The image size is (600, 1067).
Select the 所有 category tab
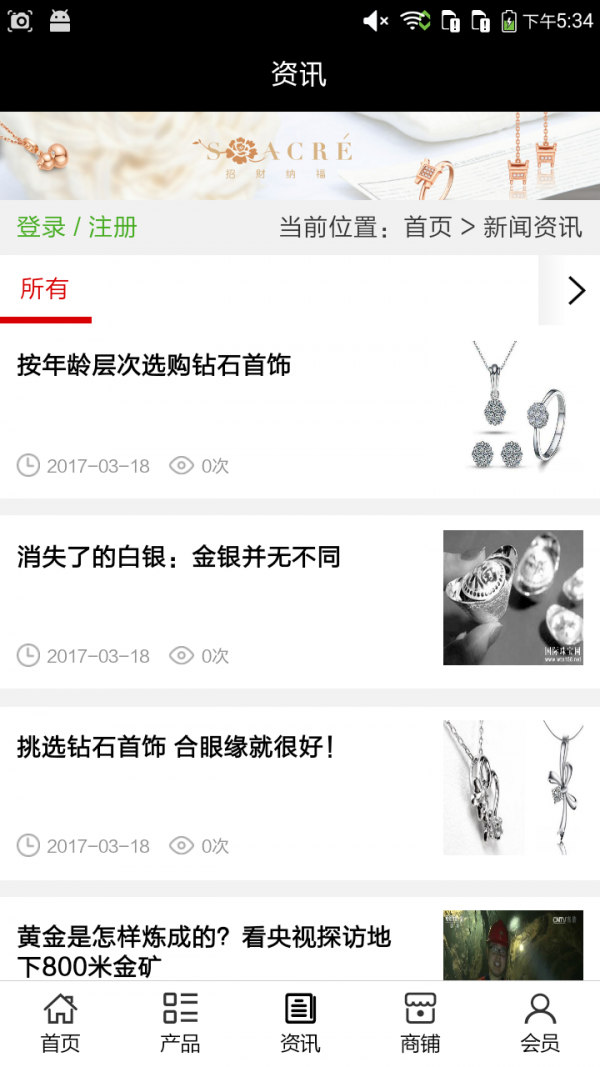(45, 290)
